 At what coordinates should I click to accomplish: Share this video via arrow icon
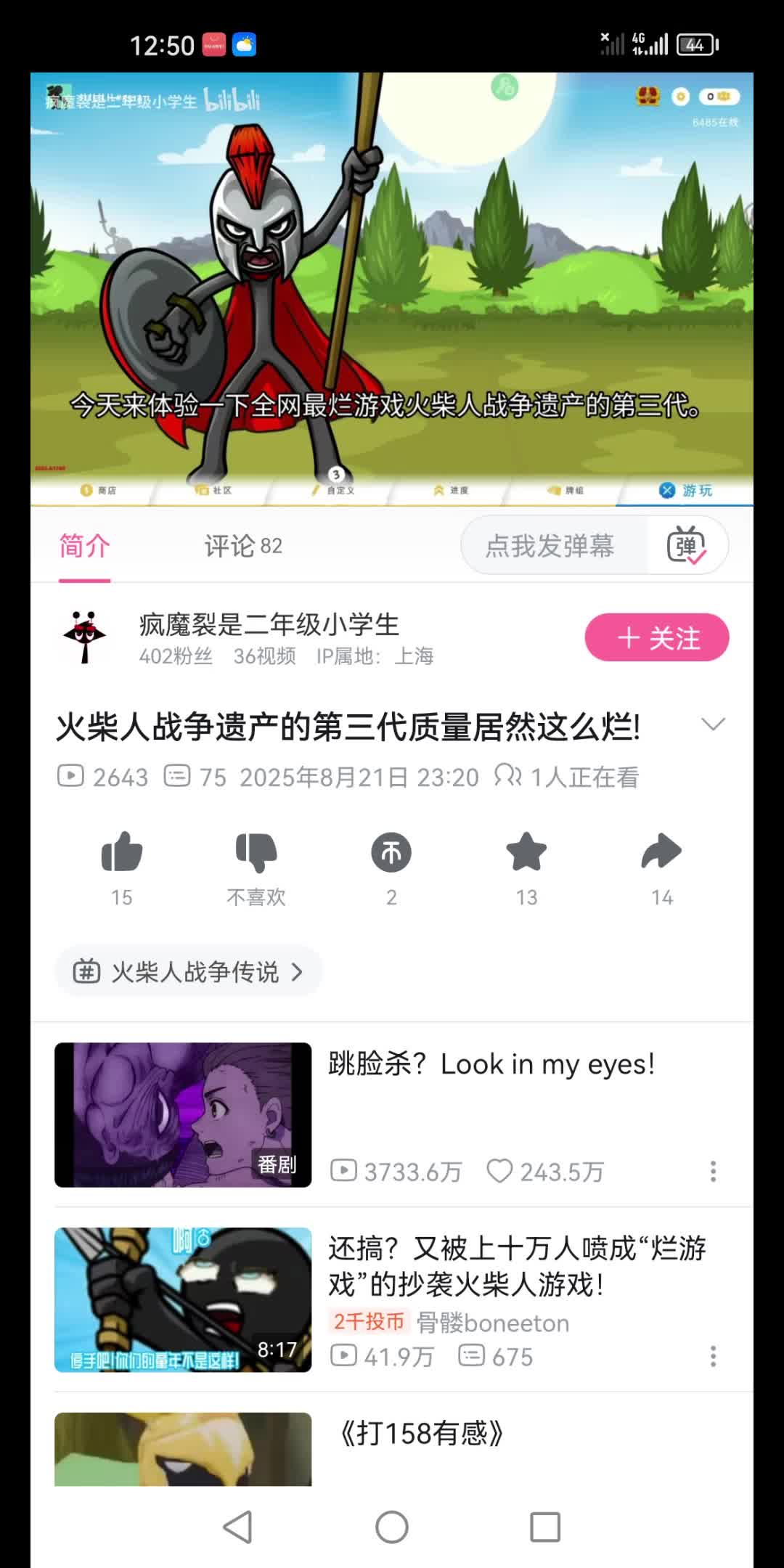[661, 852]
